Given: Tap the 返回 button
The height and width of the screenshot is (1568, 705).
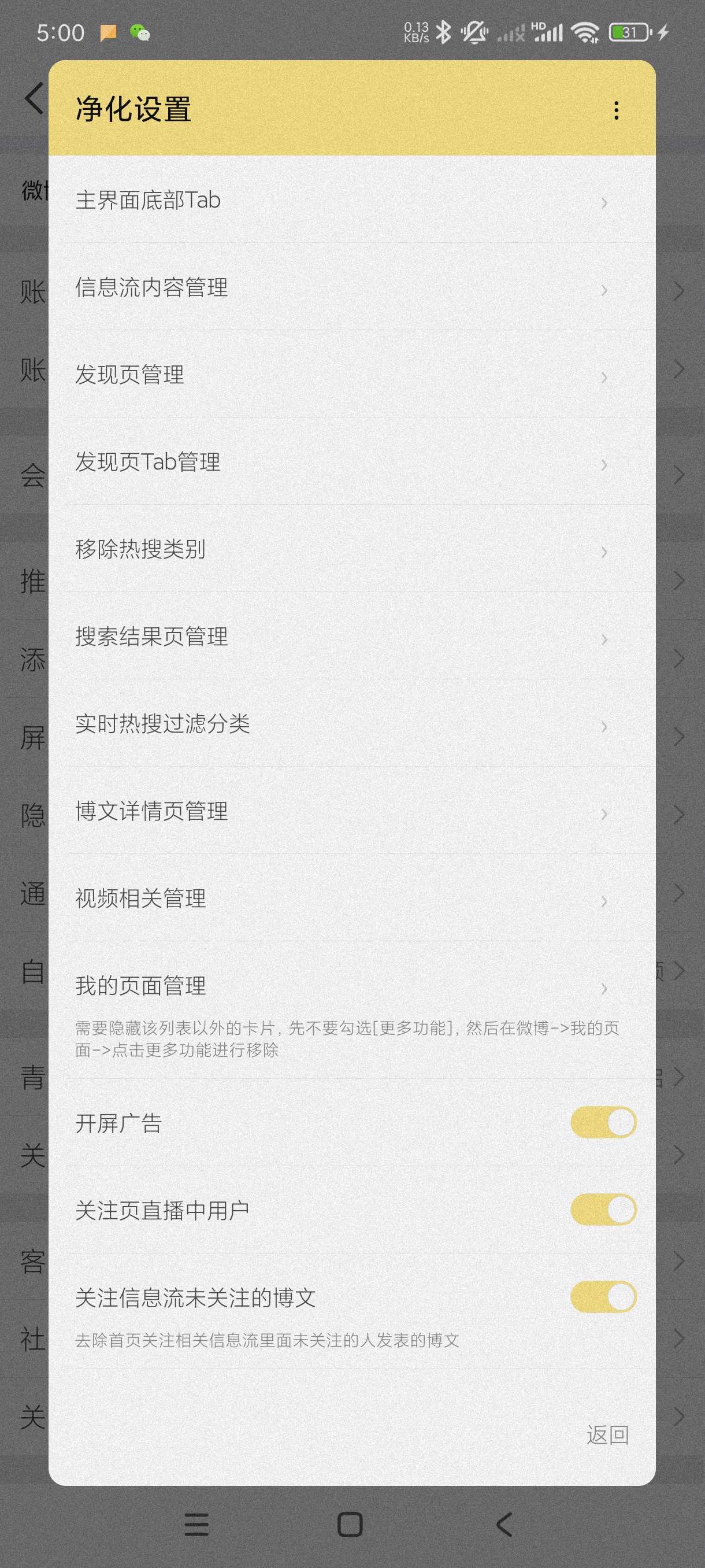Looking at the screenshot, I should coord(607,1435).
